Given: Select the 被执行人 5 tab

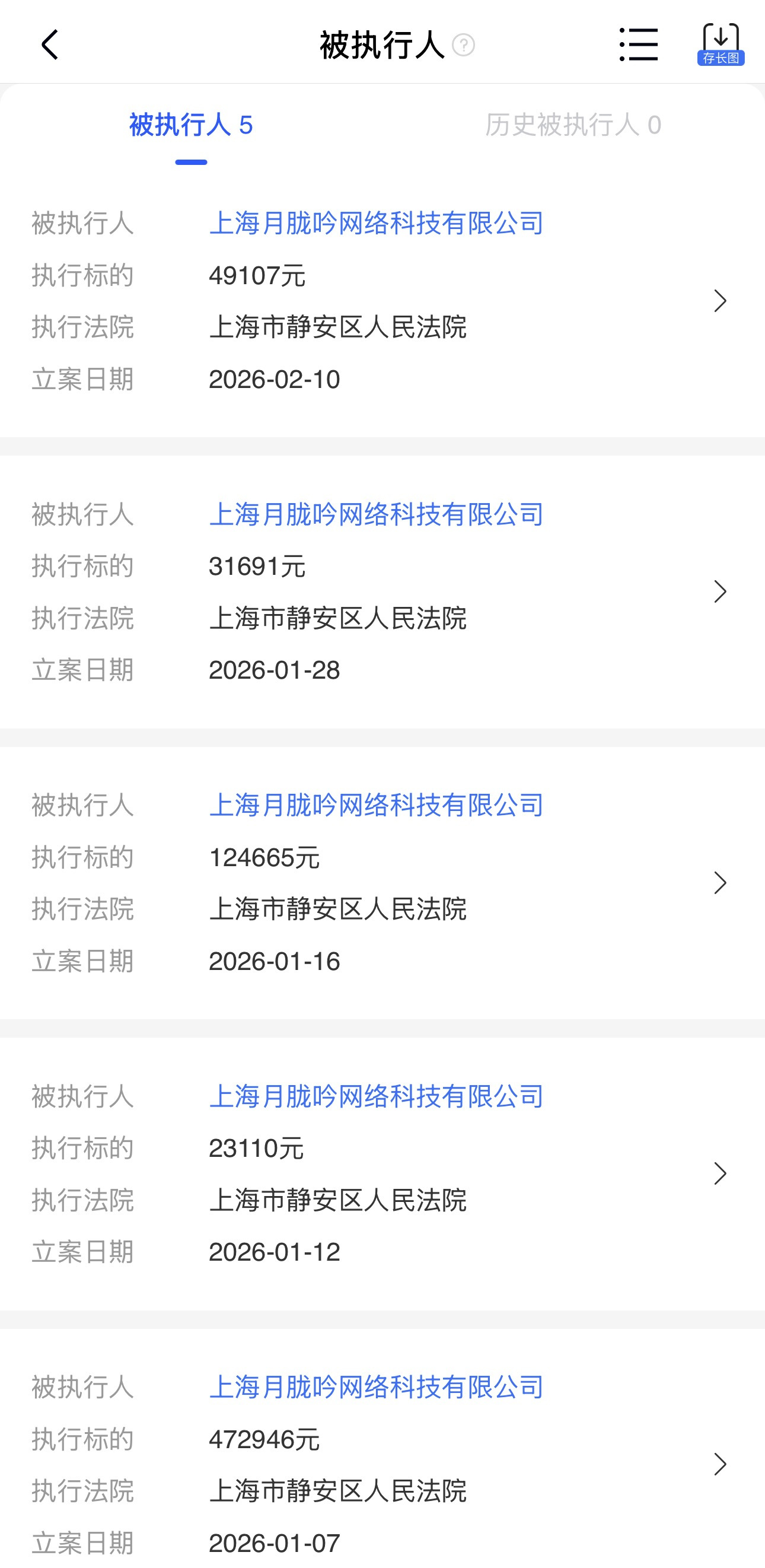Looking at the screenshot, I should coord(191,125).
